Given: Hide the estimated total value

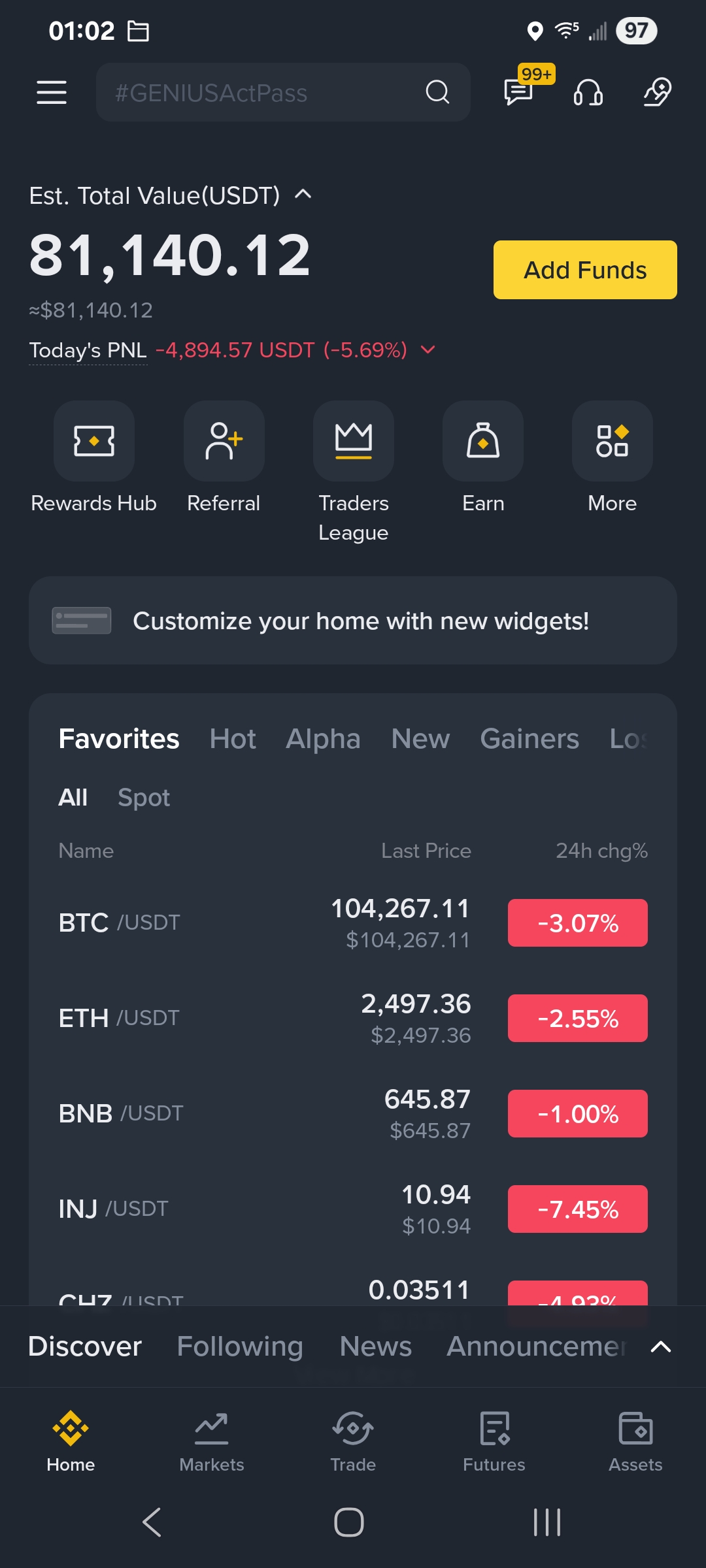Looking at the screenshot, I should pos(303,195).
